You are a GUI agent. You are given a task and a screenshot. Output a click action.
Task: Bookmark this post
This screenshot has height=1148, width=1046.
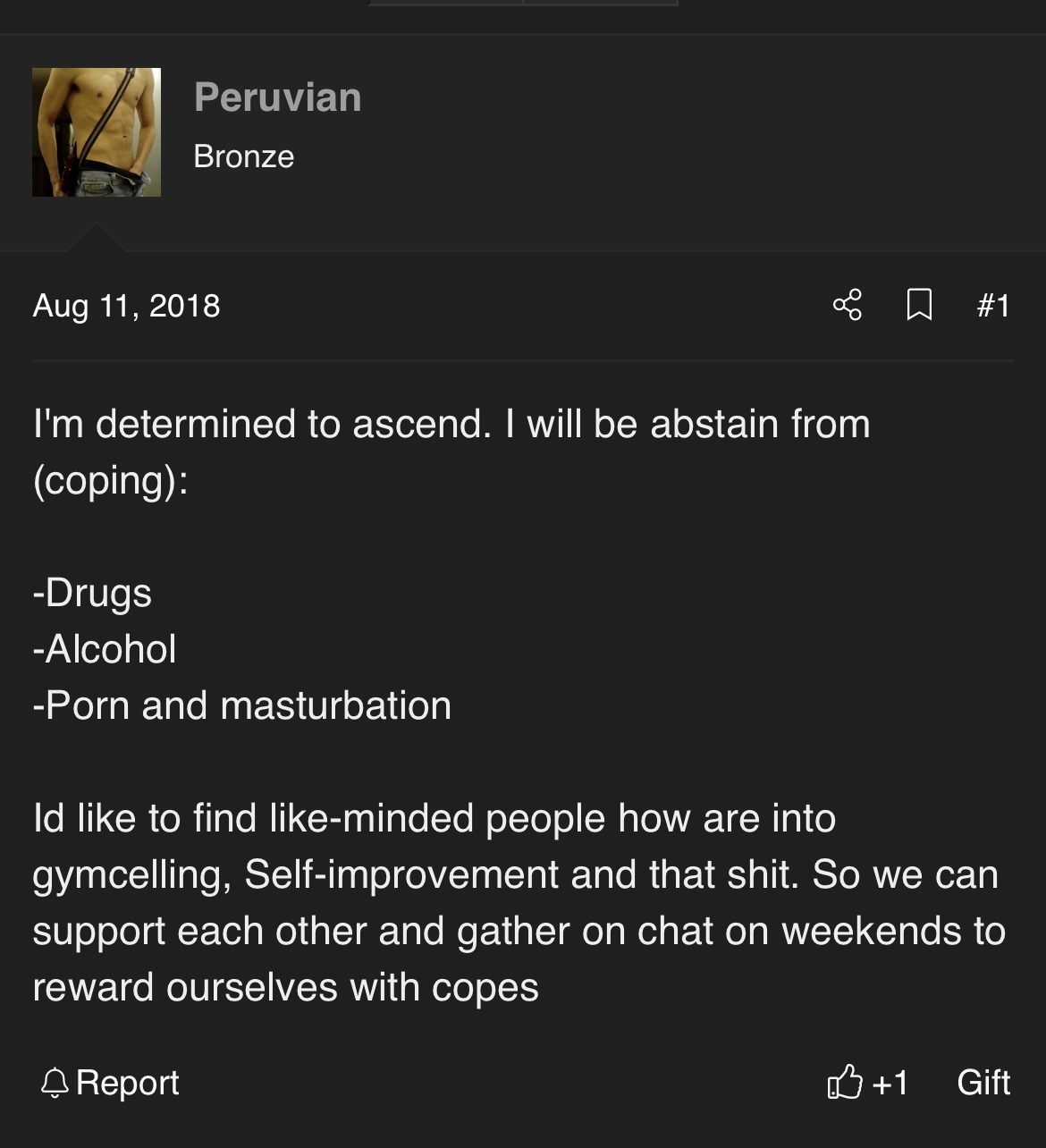(919, 305)
